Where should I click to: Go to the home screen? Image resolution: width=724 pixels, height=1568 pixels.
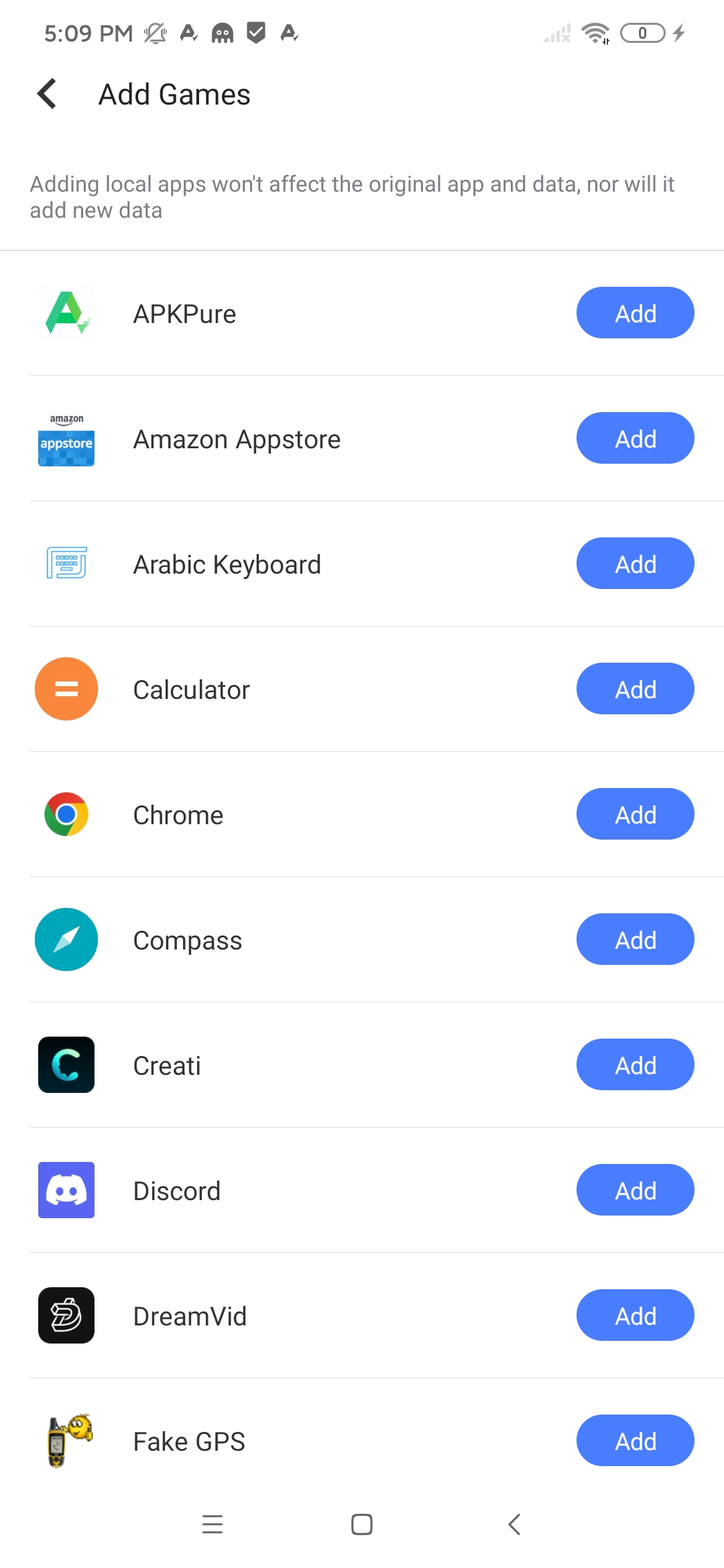tap(362, 1524)
